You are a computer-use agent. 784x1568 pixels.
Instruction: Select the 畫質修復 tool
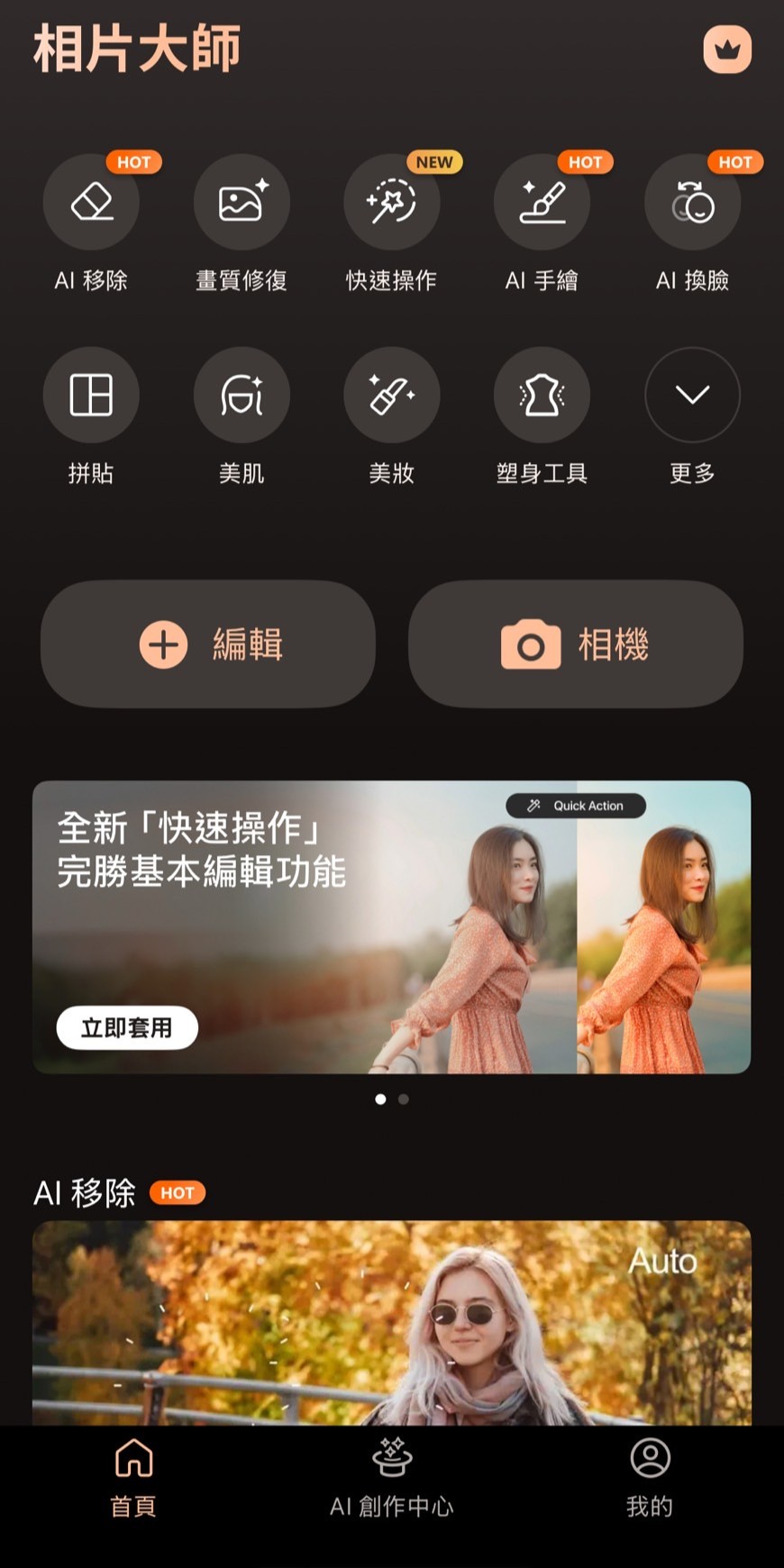click(241, 202)
